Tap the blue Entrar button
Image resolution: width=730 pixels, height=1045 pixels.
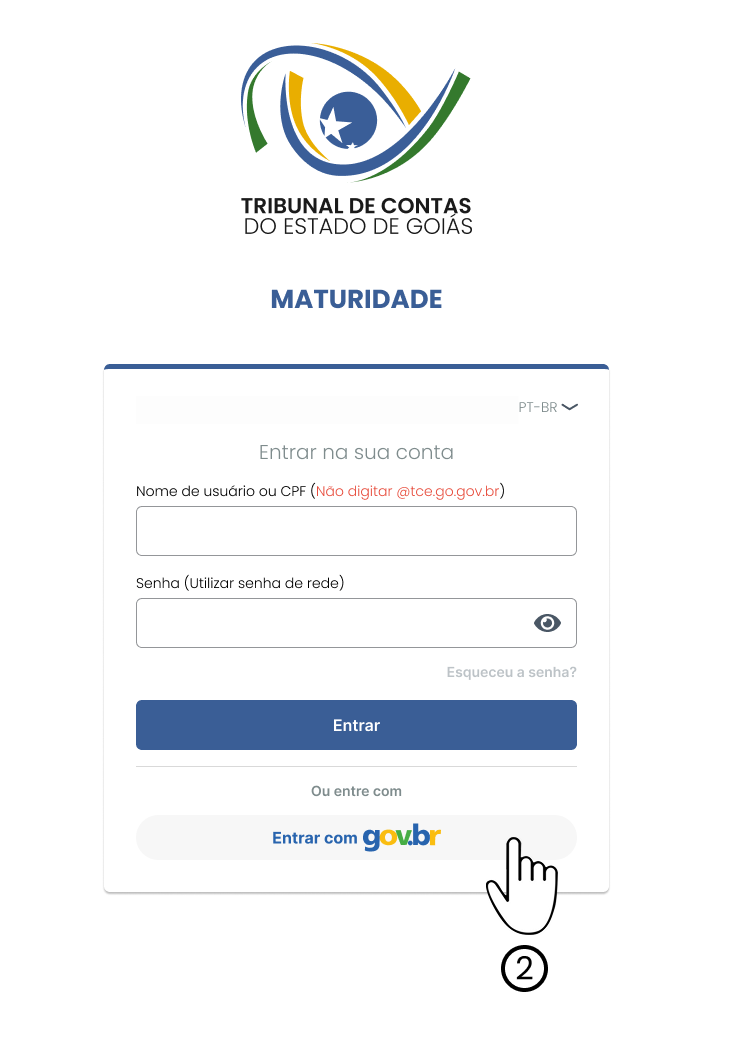tap(356, 725)
